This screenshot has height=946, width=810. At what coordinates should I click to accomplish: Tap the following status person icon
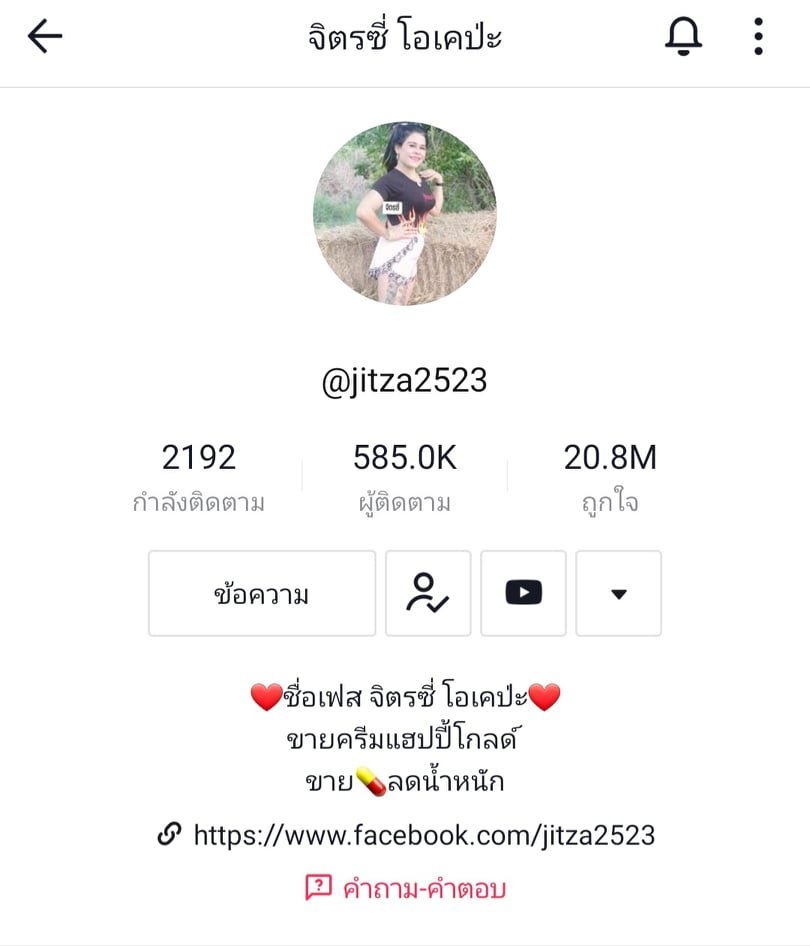click(428, 593)
